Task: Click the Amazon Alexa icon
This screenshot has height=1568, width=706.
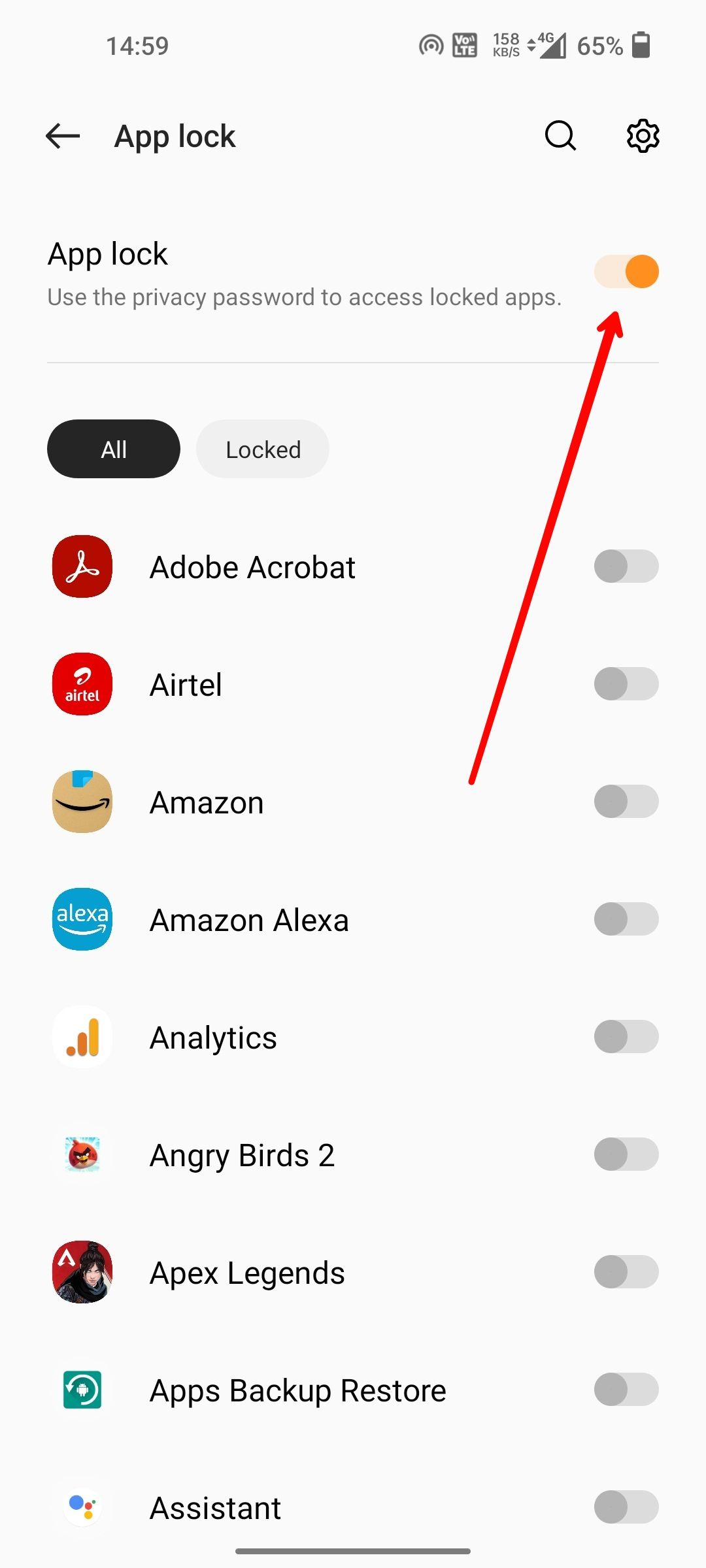Action: click(82, 919)
